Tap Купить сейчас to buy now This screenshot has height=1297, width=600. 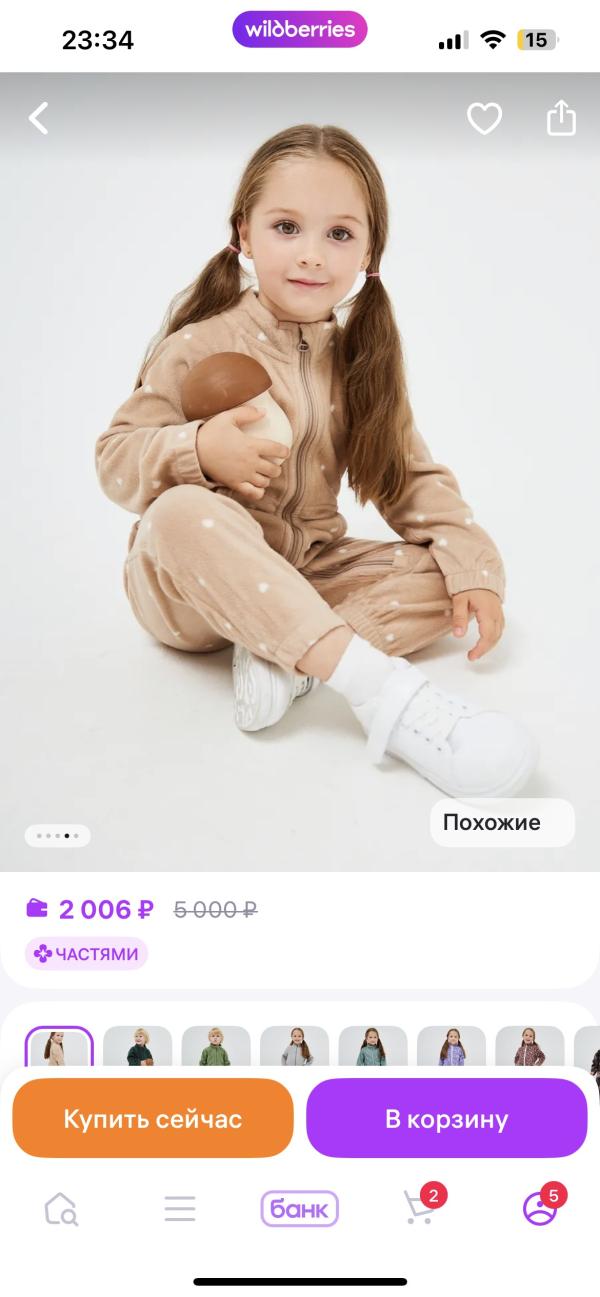click(153, 1118)
